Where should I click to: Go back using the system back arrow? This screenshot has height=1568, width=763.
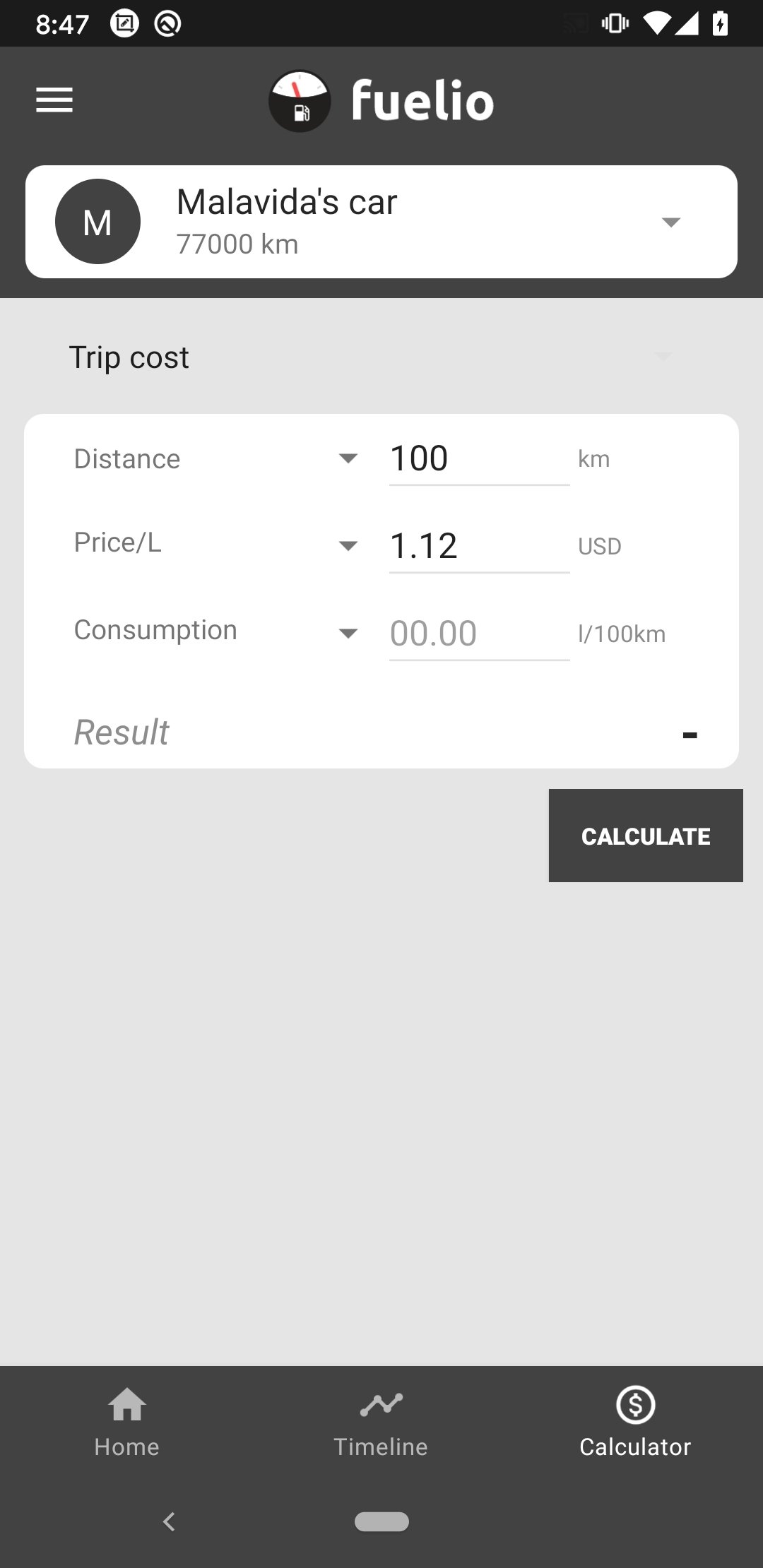(x=169, y=1521)
